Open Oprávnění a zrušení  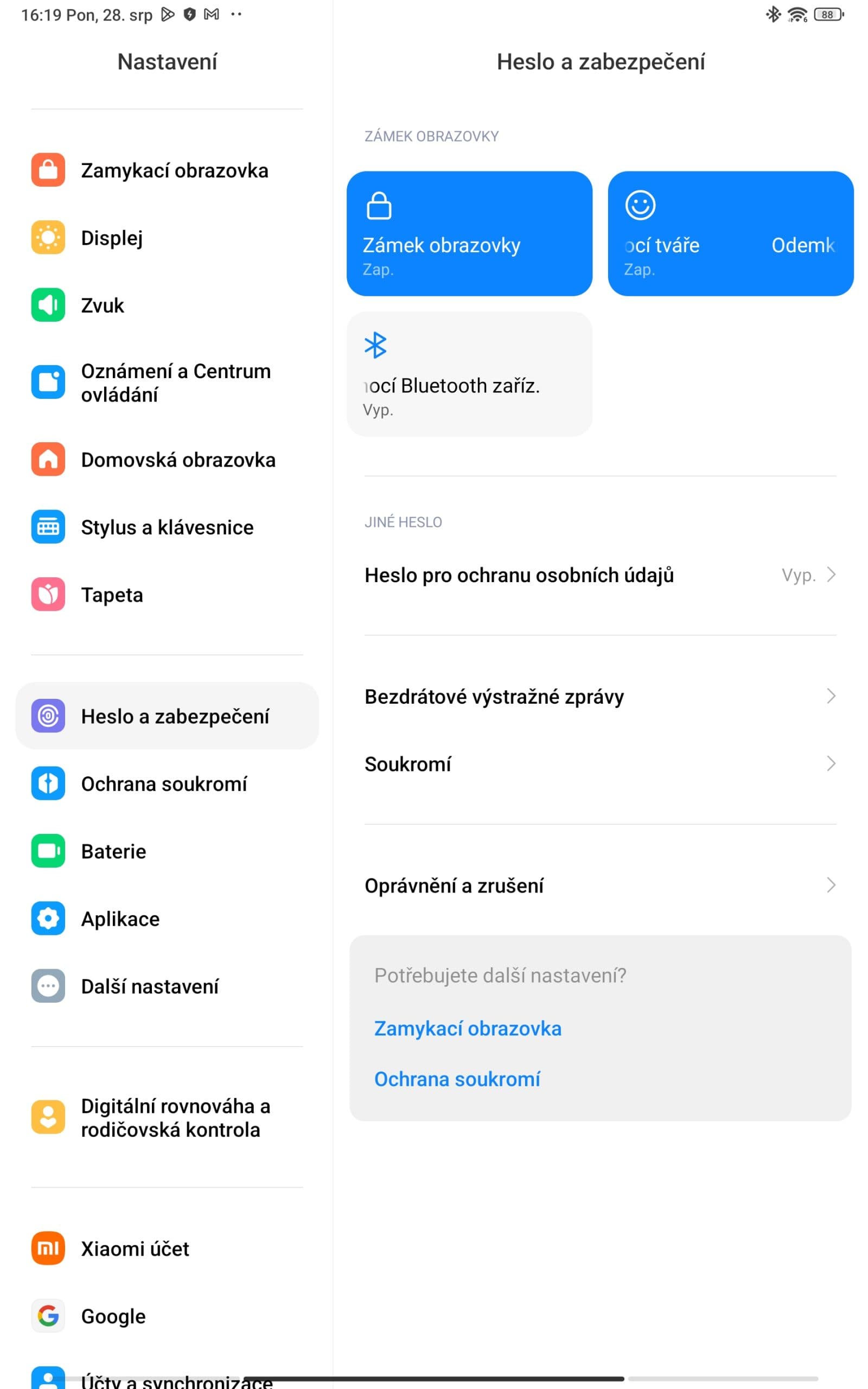[x=600, y=885]
